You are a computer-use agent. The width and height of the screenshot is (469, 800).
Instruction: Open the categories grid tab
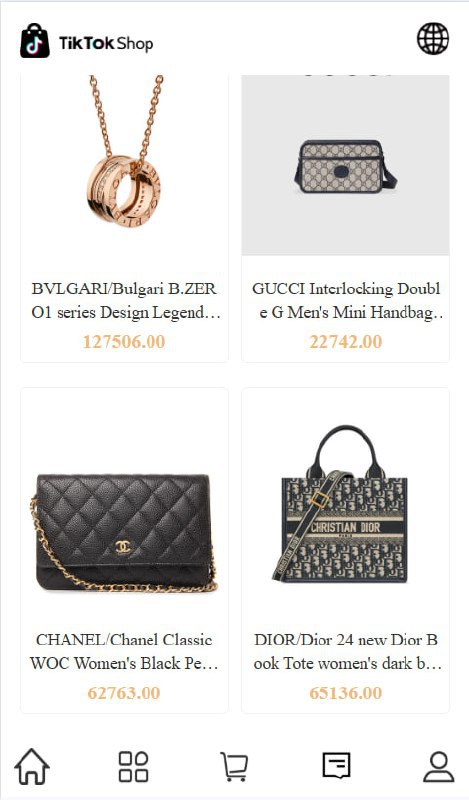point(133,766)
